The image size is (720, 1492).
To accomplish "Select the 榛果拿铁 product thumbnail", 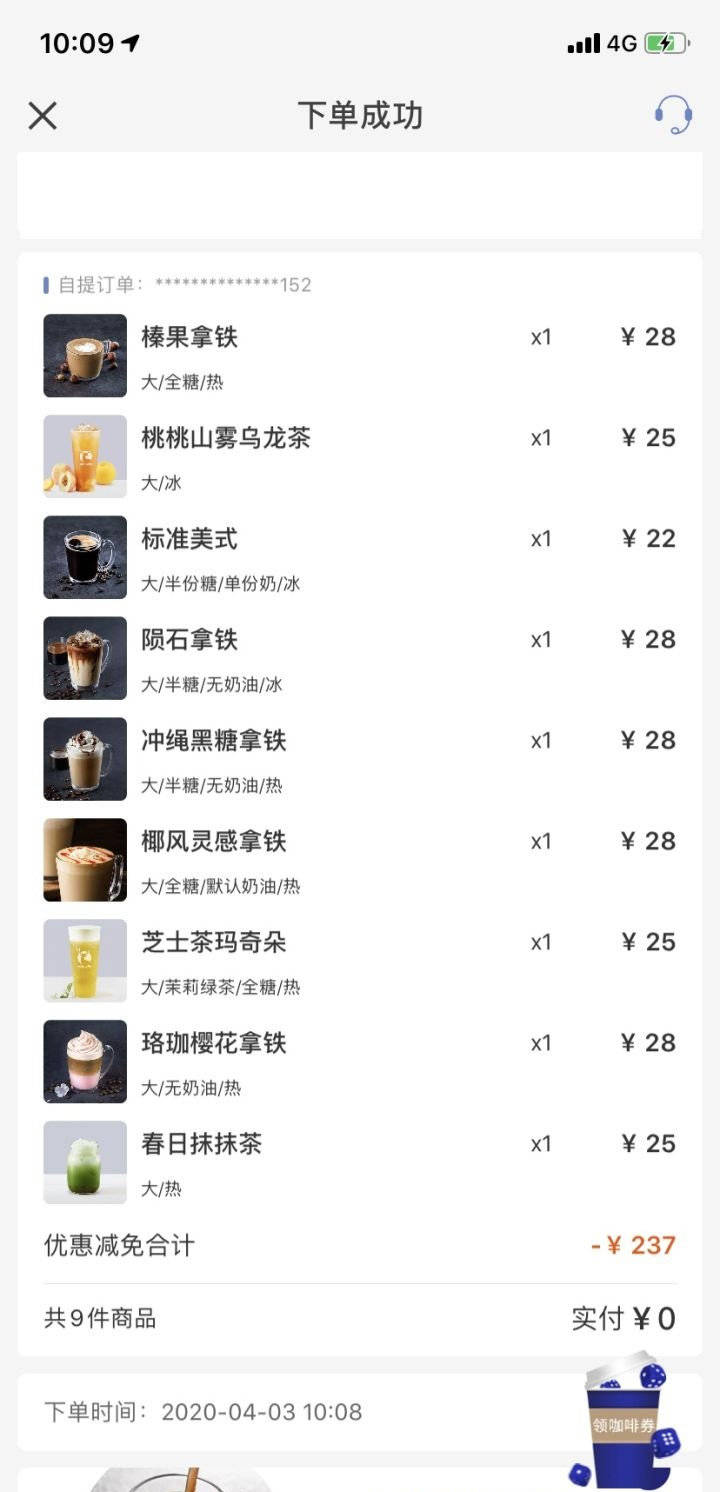I will click(x=84, y=356).
